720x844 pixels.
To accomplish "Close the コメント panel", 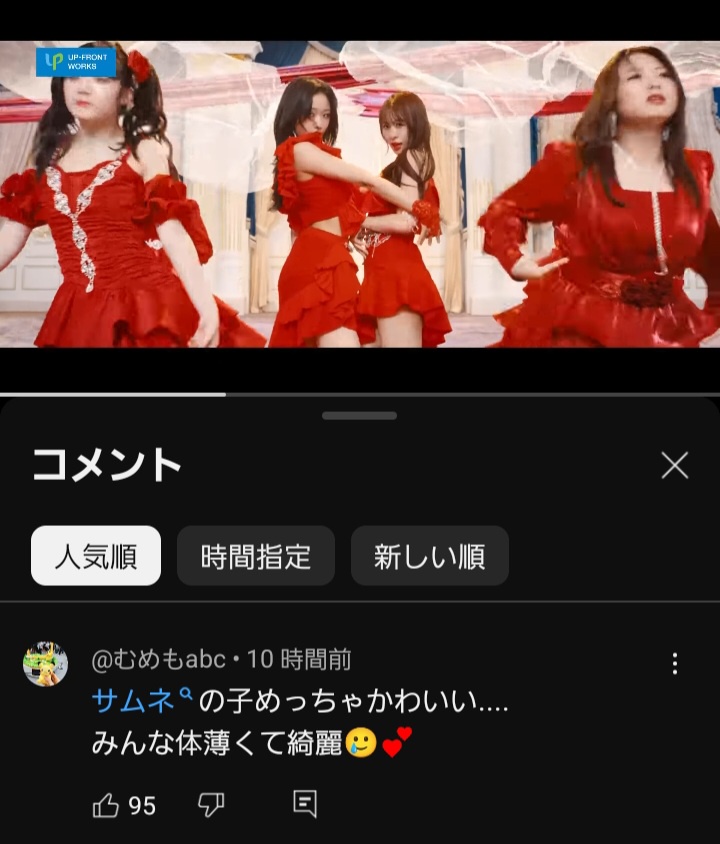I will pos(675,465).
